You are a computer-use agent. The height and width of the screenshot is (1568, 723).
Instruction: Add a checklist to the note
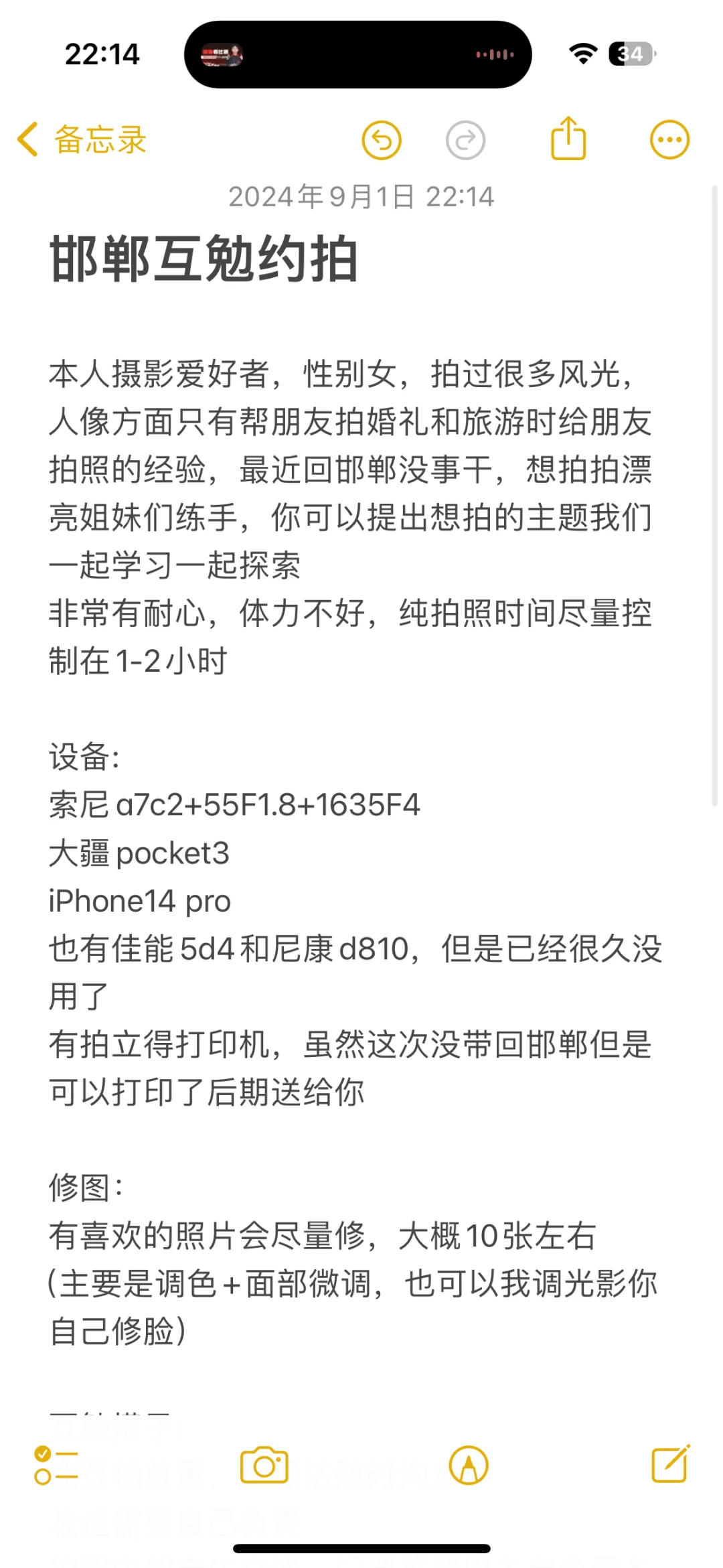click(56, 1465)
